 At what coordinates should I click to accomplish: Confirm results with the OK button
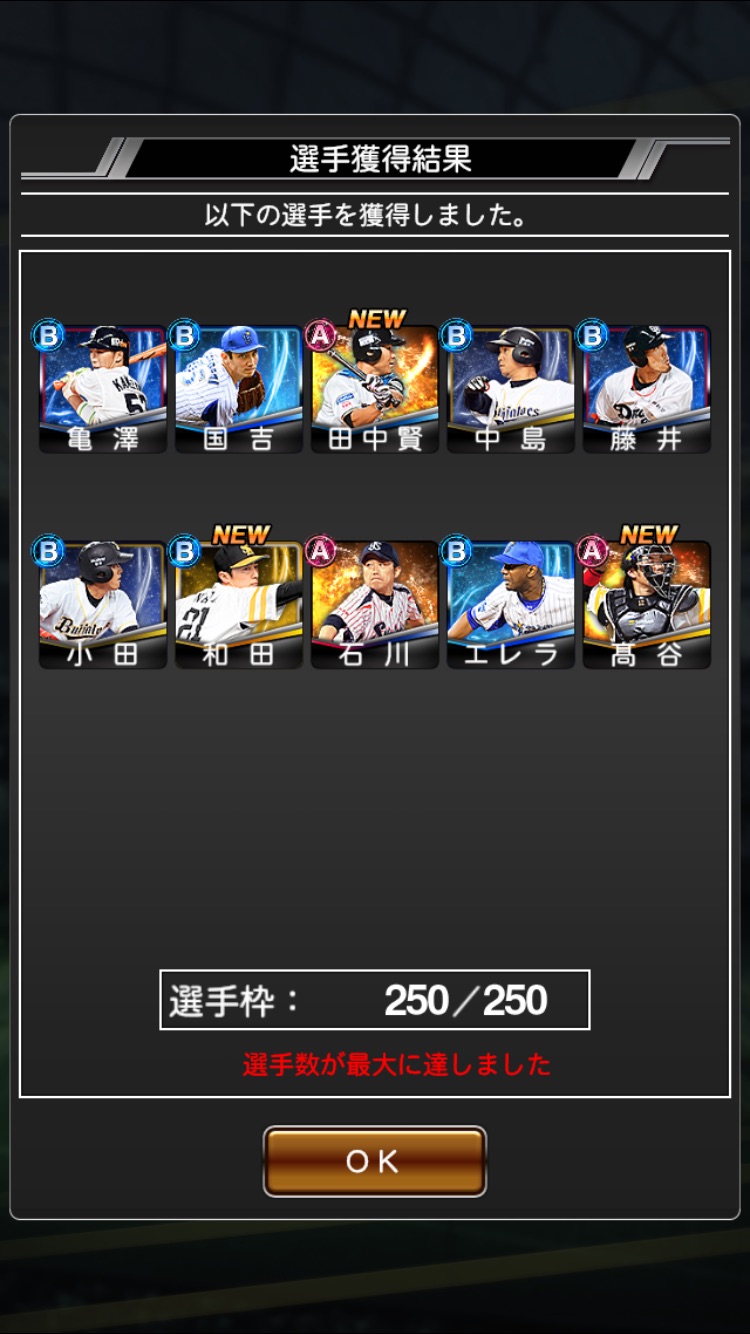click(x=374, y=1161)
